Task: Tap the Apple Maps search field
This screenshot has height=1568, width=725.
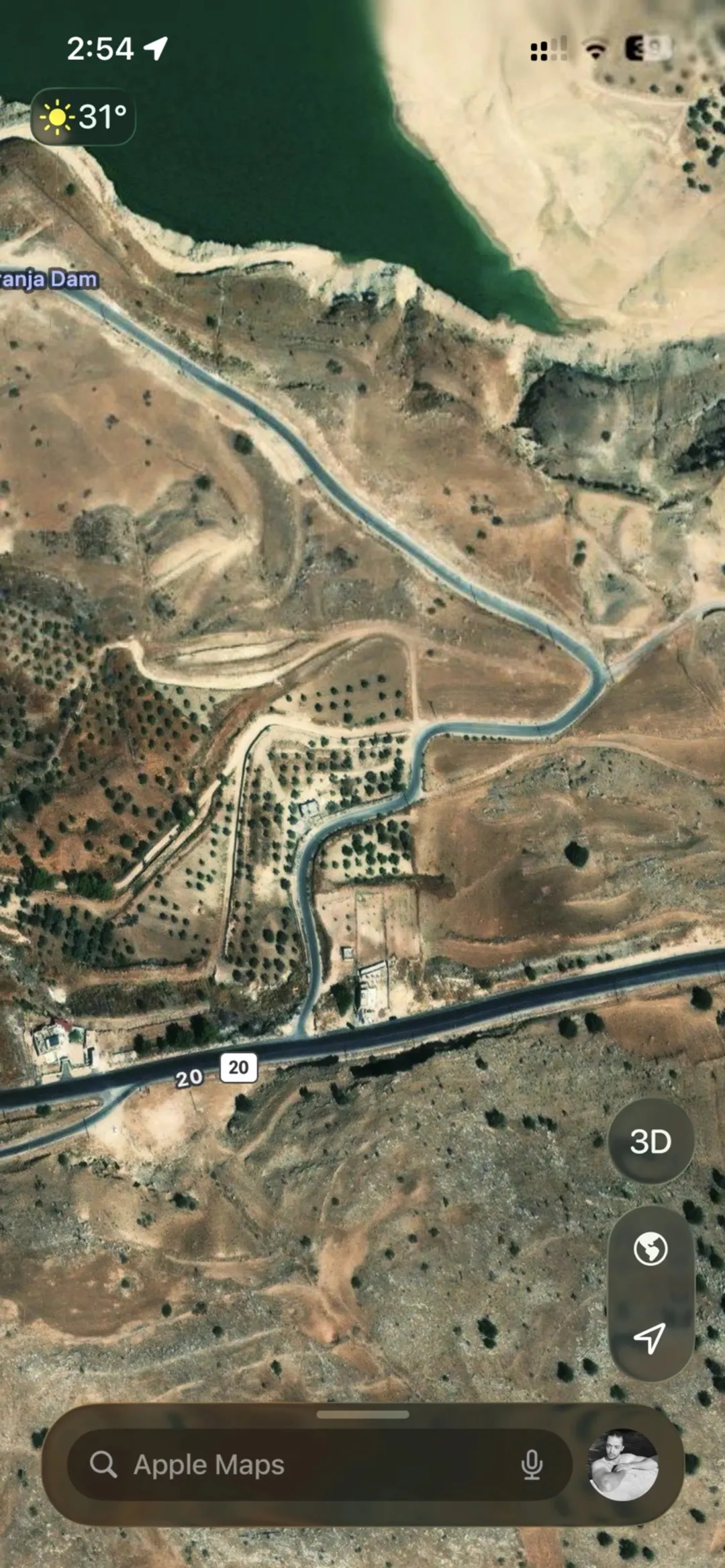Action: (320, 1464)
